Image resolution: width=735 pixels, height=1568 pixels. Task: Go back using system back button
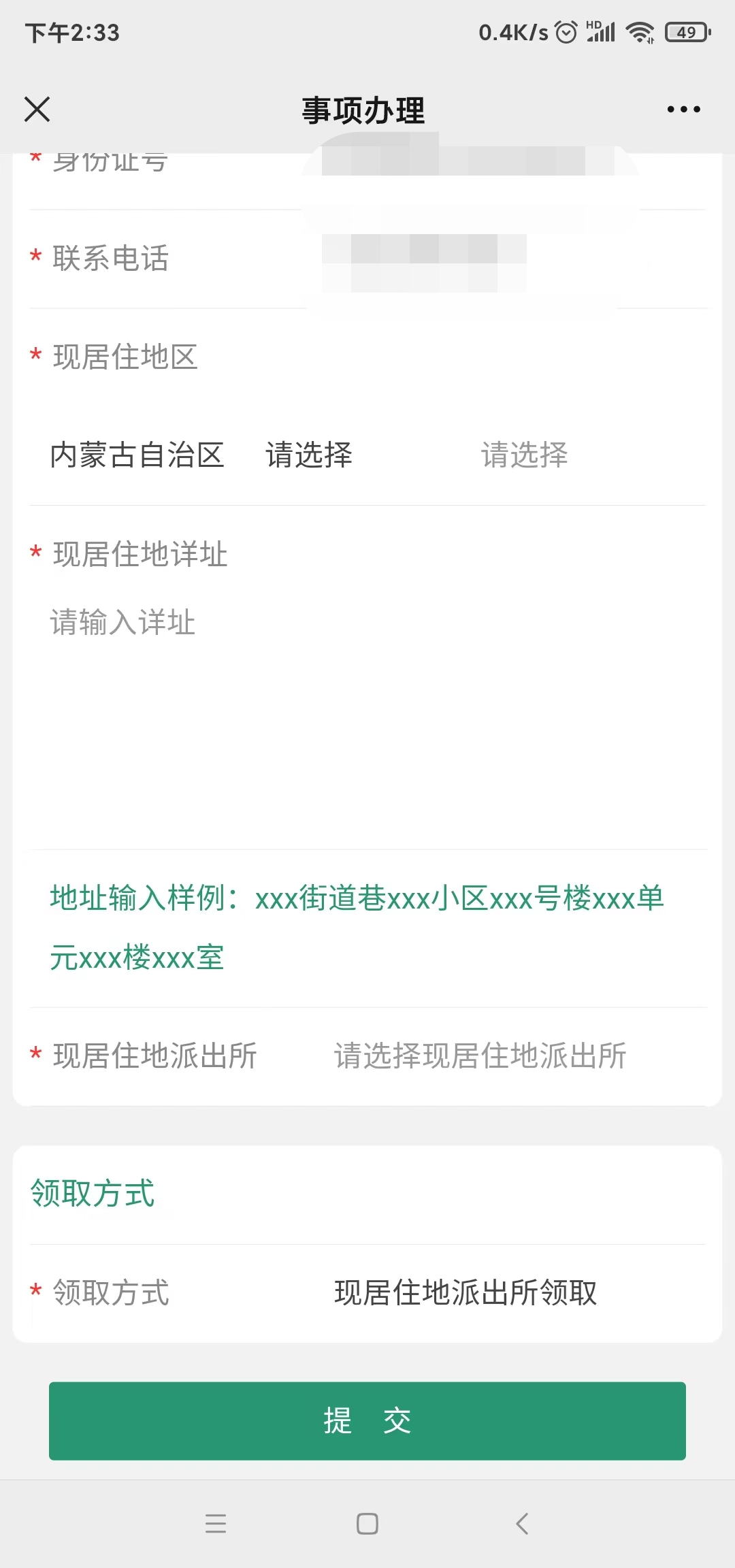[x=522, y=1523]
